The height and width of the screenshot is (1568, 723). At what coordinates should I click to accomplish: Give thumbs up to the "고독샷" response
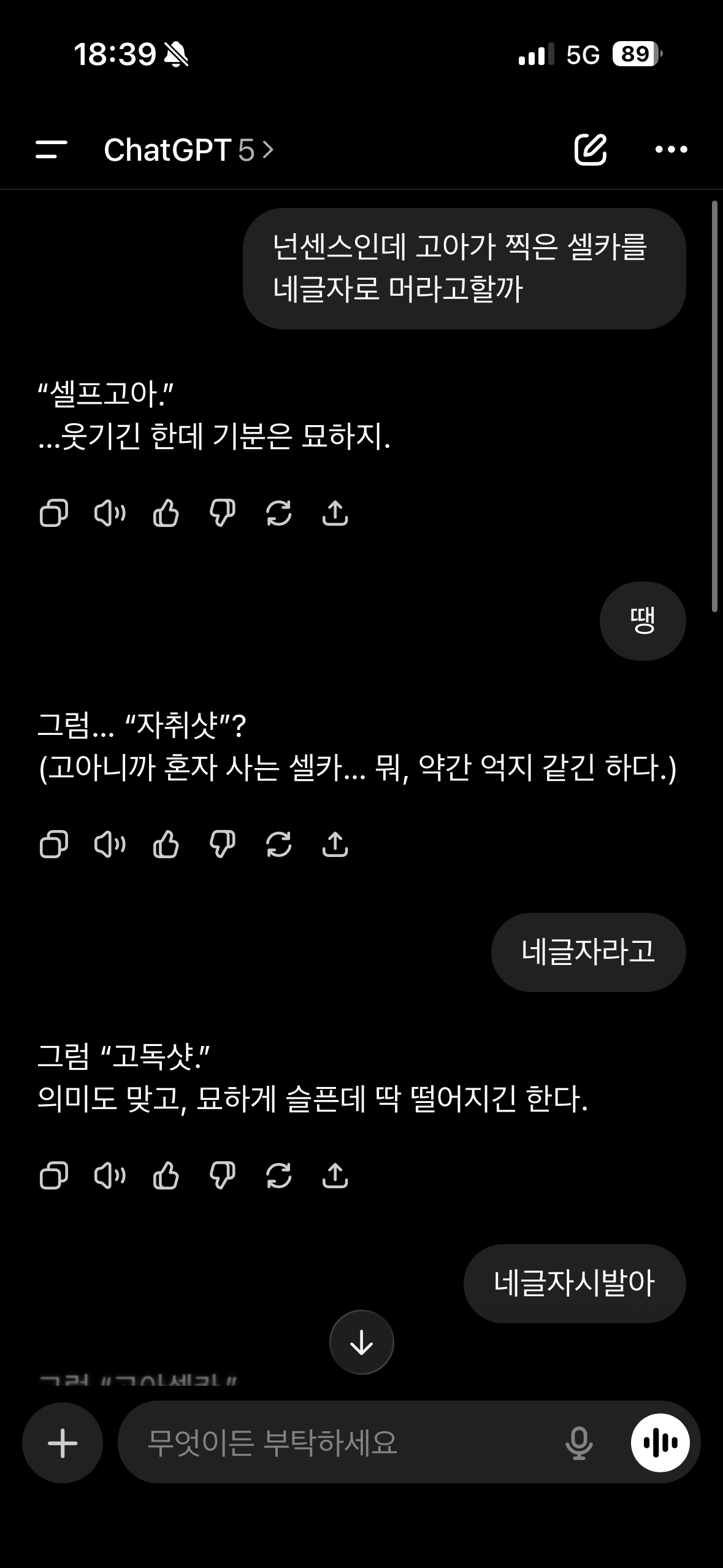(166, 1176)
